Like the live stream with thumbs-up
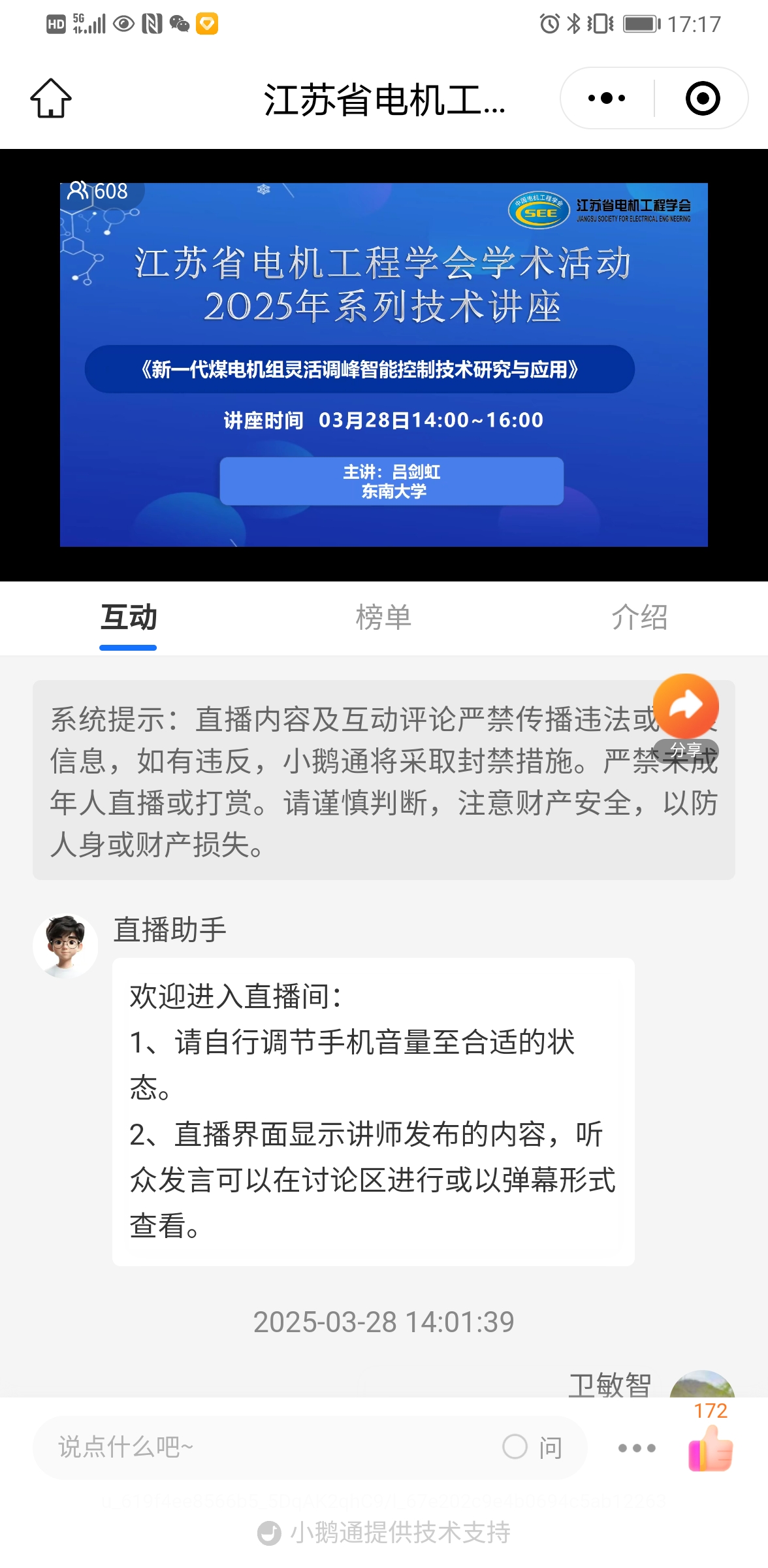The height and width of the screenshot is (1568, 768). 711,1447
